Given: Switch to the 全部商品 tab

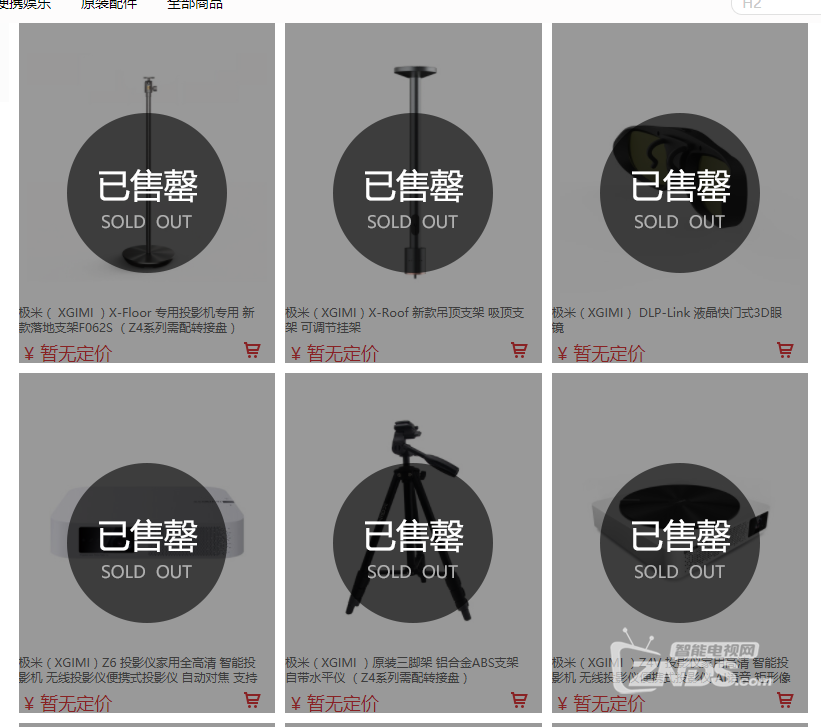Looking at the screenshot, I should (x=195, y=4).
